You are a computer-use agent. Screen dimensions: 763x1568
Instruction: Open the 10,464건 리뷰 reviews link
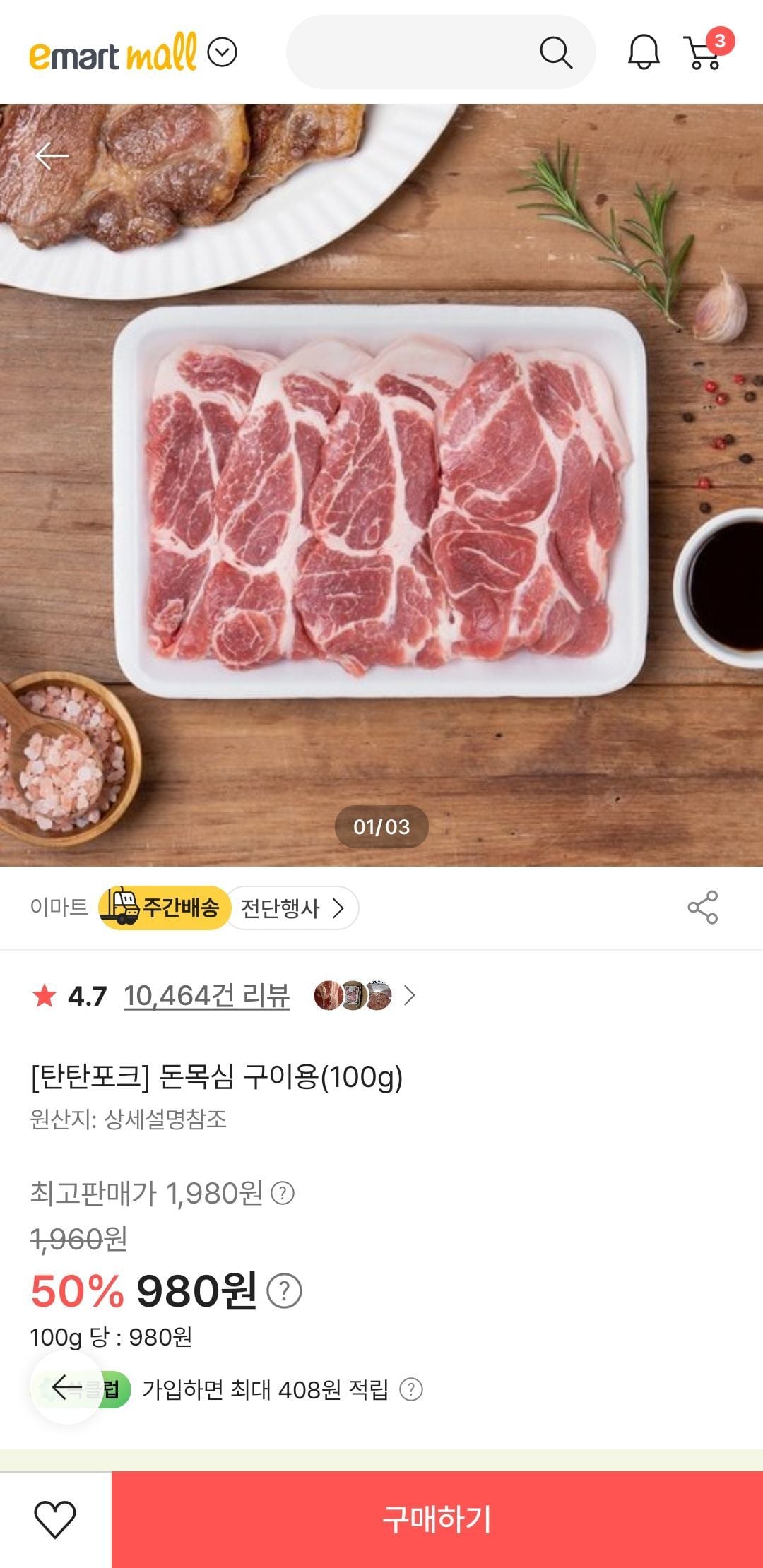coord(206,996)
